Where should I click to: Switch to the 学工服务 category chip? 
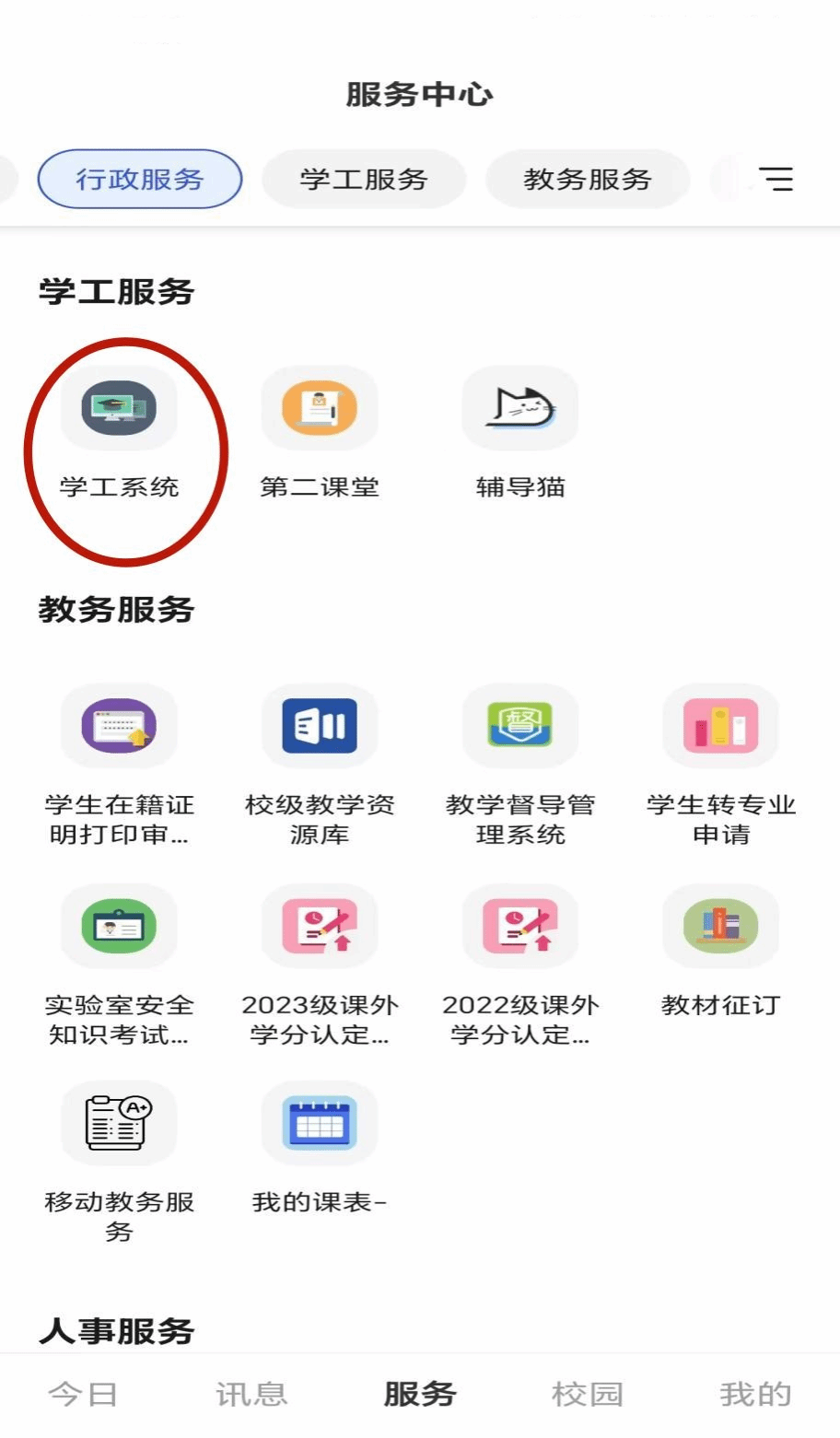tap(364, 179)
